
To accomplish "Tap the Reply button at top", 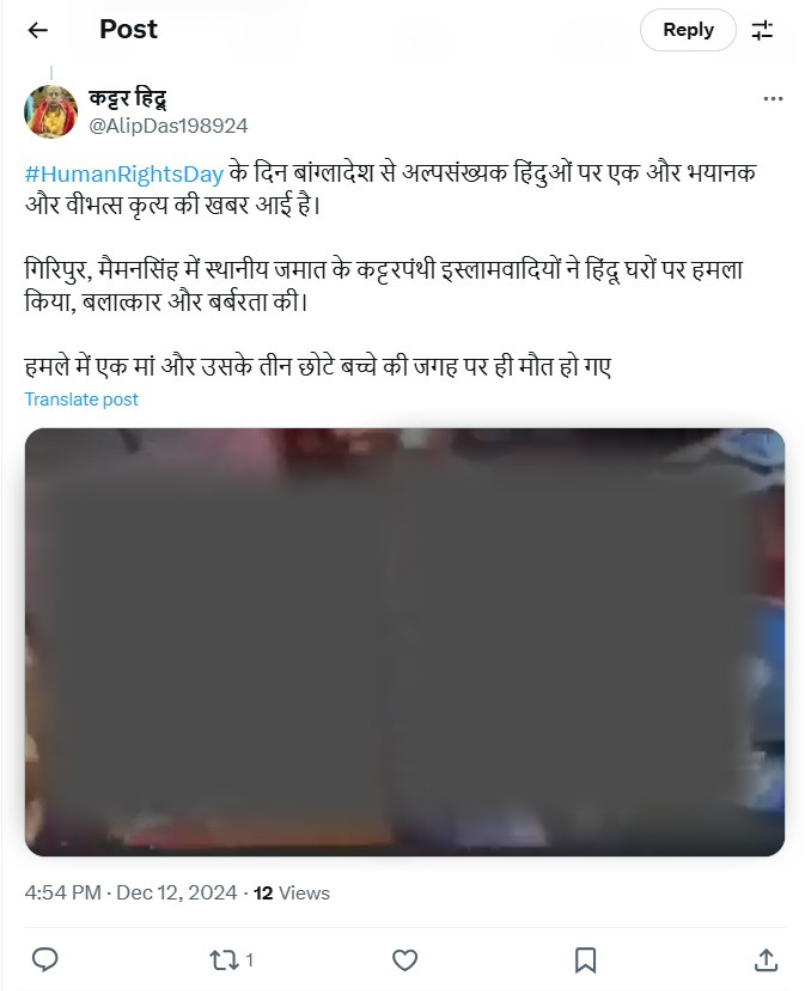I will [688, 30].
